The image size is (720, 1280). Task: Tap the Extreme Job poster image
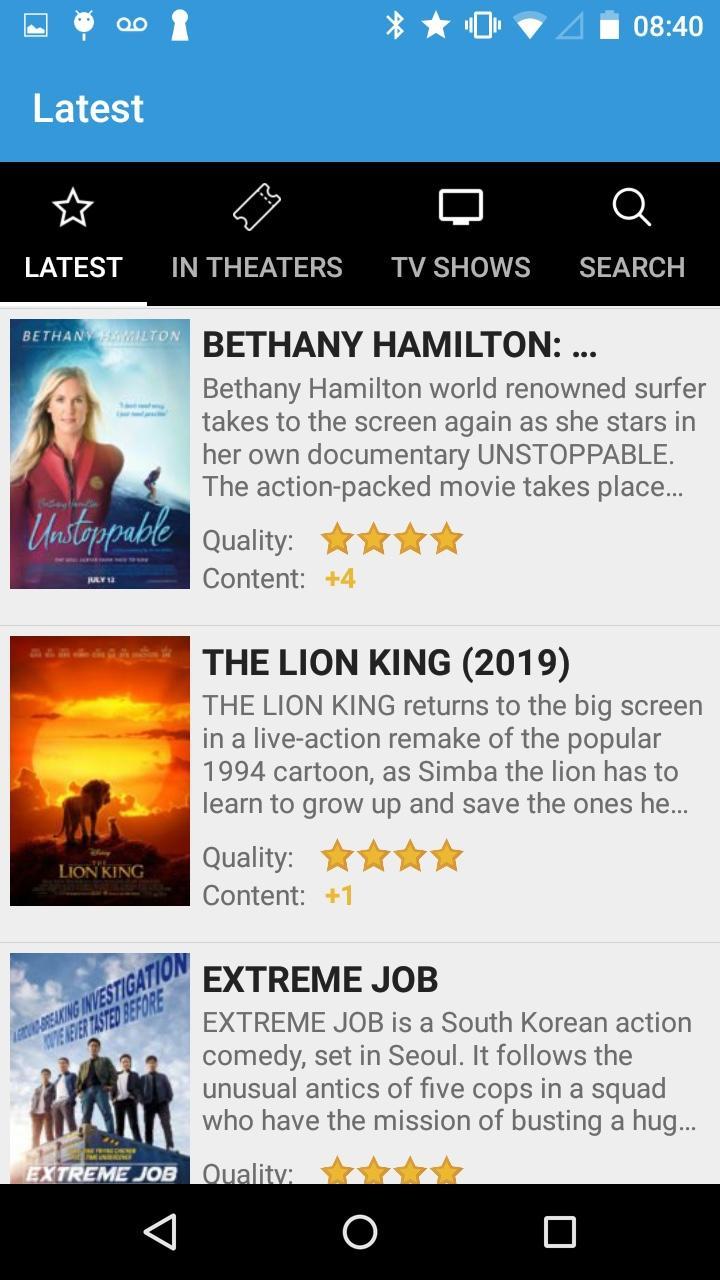pos(99,1068)
